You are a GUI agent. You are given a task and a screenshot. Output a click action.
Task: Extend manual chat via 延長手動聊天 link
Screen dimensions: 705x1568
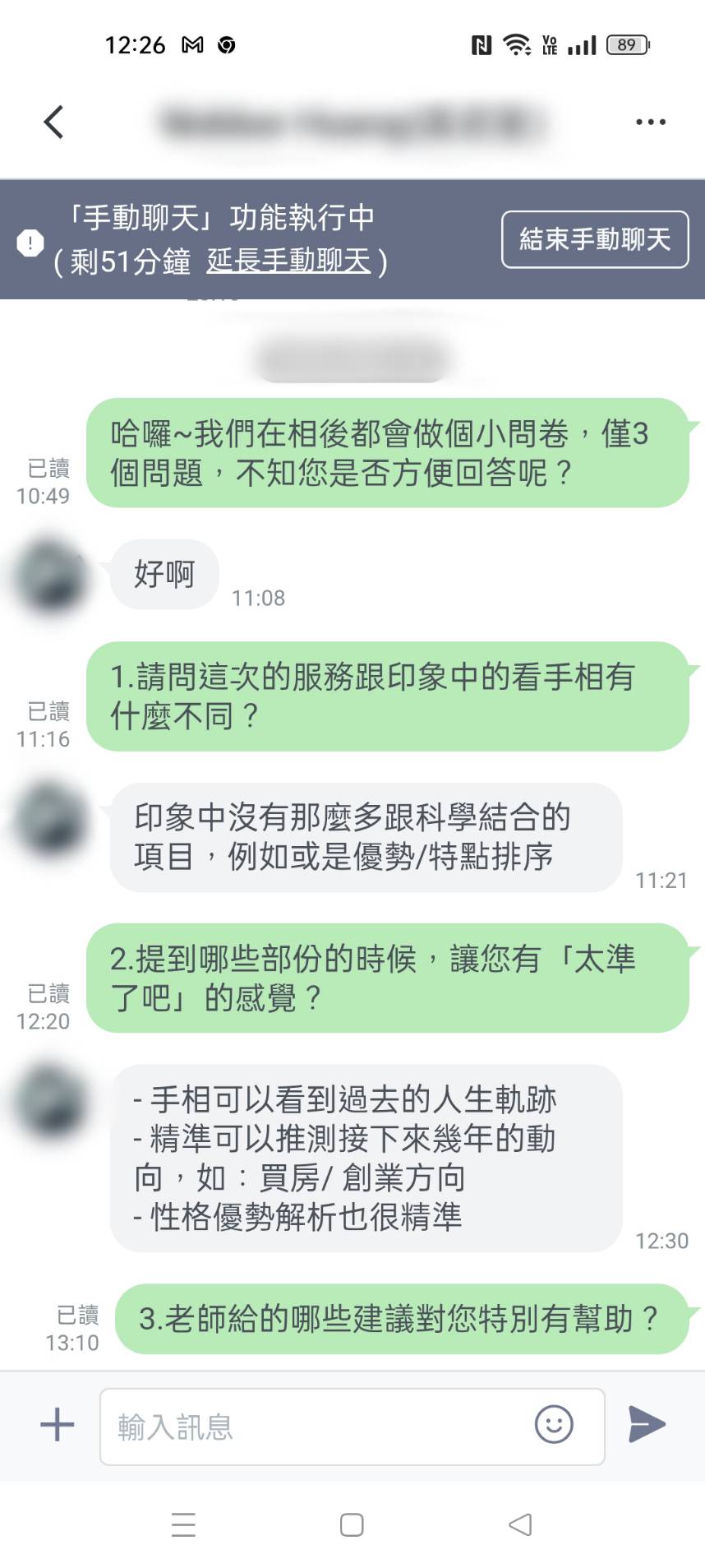288,261
